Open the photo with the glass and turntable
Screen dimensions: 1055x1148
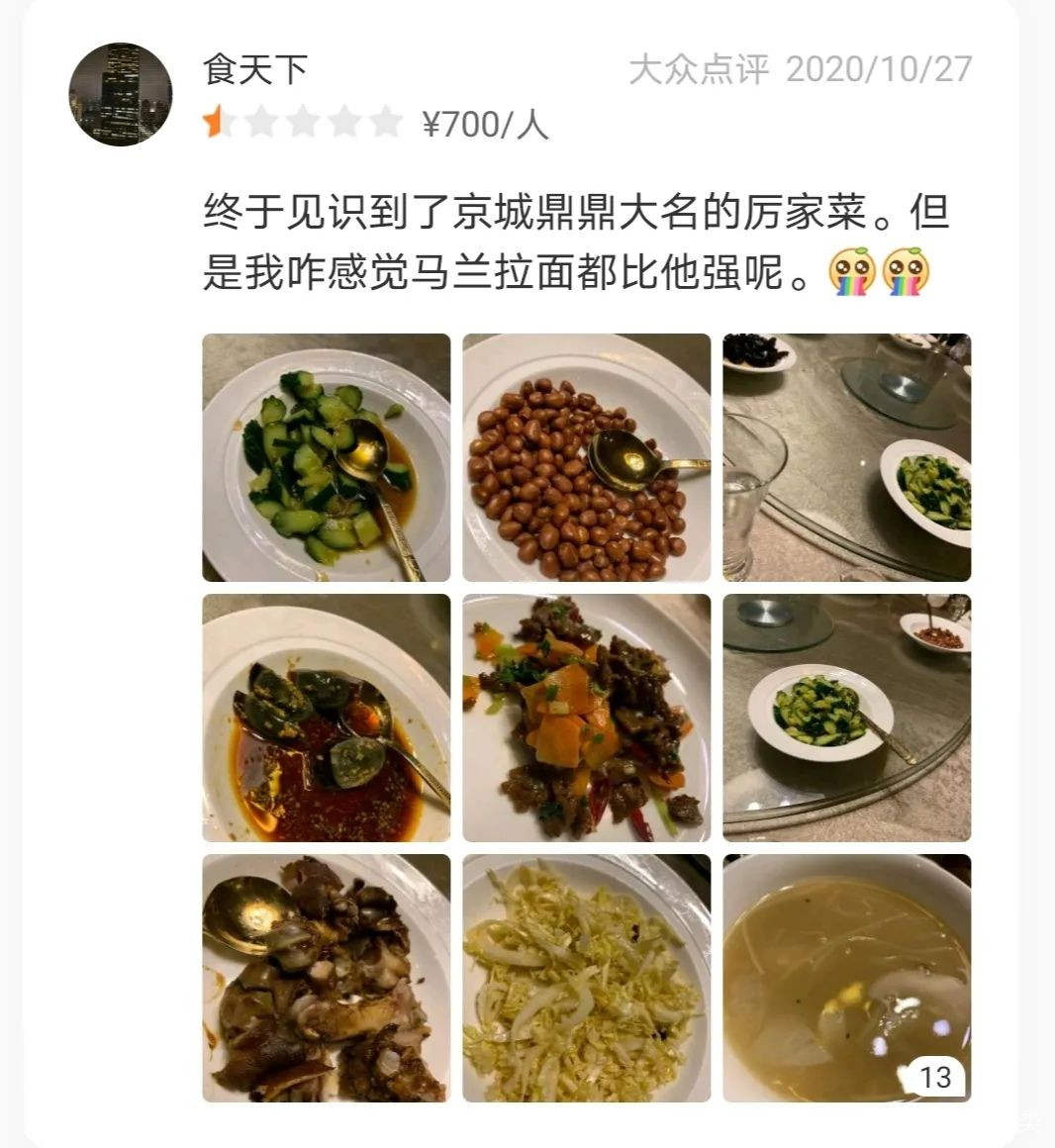coord(846,457)
